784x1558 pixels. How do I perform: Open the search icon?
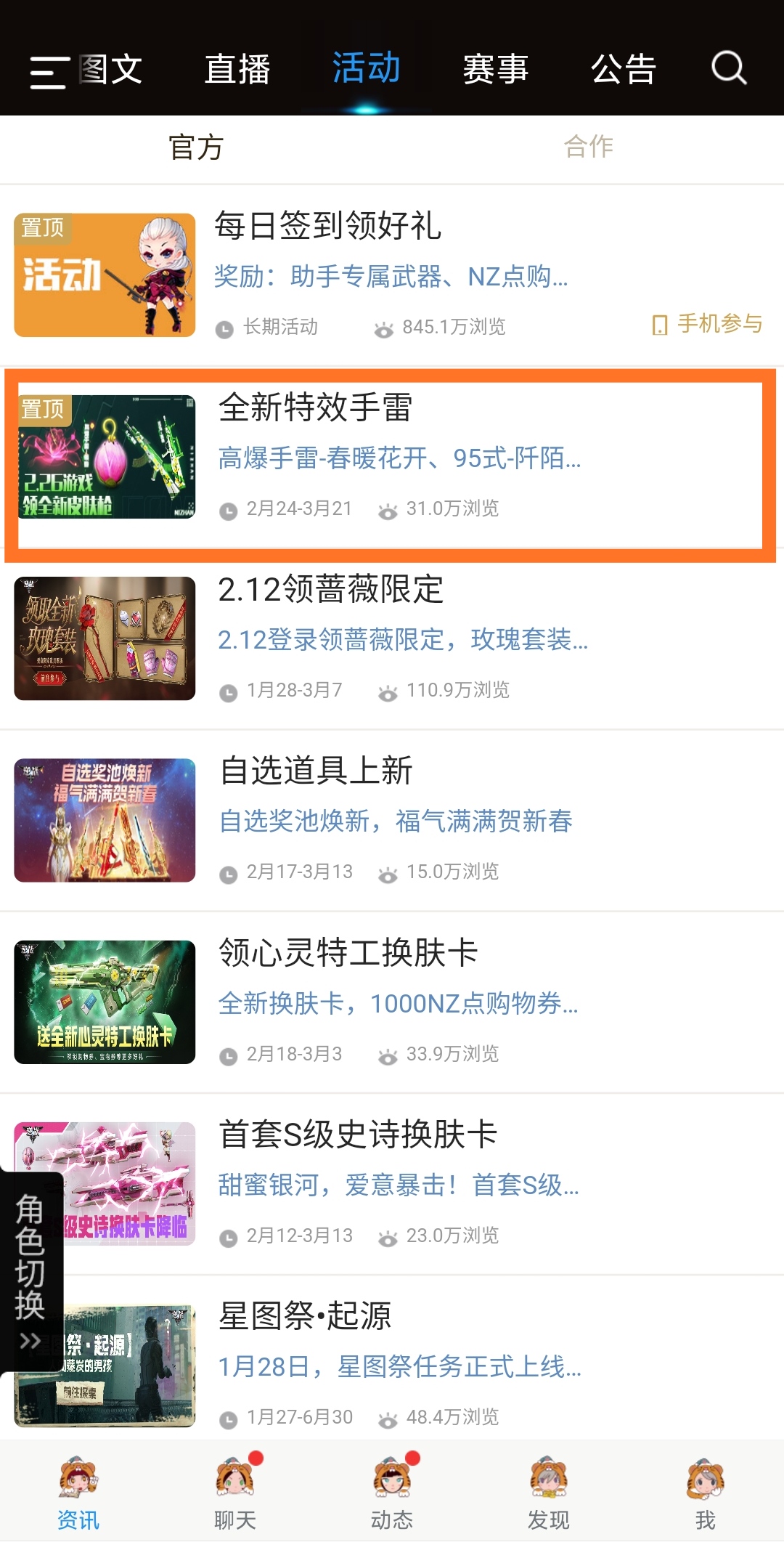pos(728,69)
